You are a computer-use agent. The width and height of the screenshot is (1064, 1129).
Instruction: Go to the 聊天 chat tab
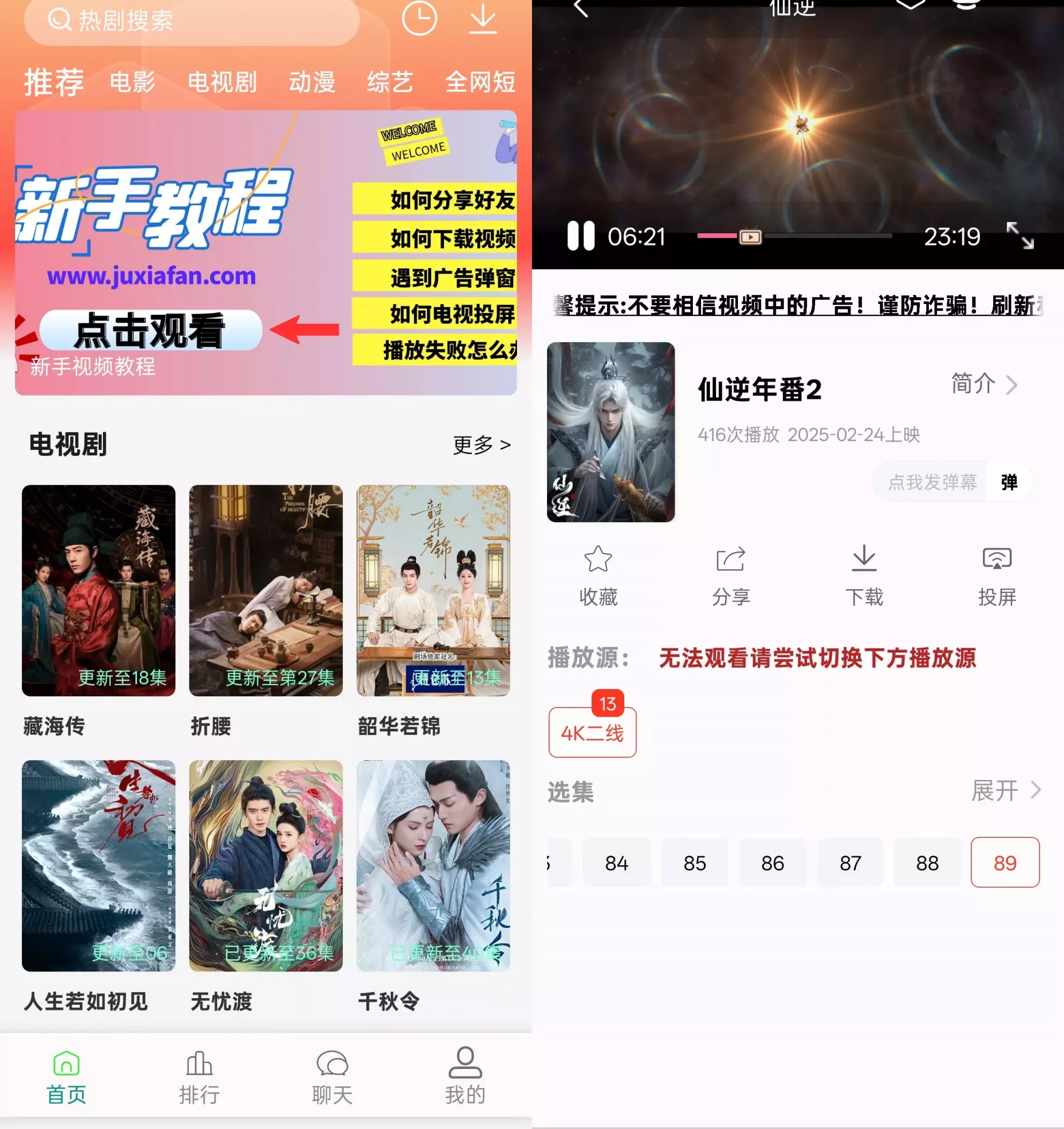[x=332, y=1077]
